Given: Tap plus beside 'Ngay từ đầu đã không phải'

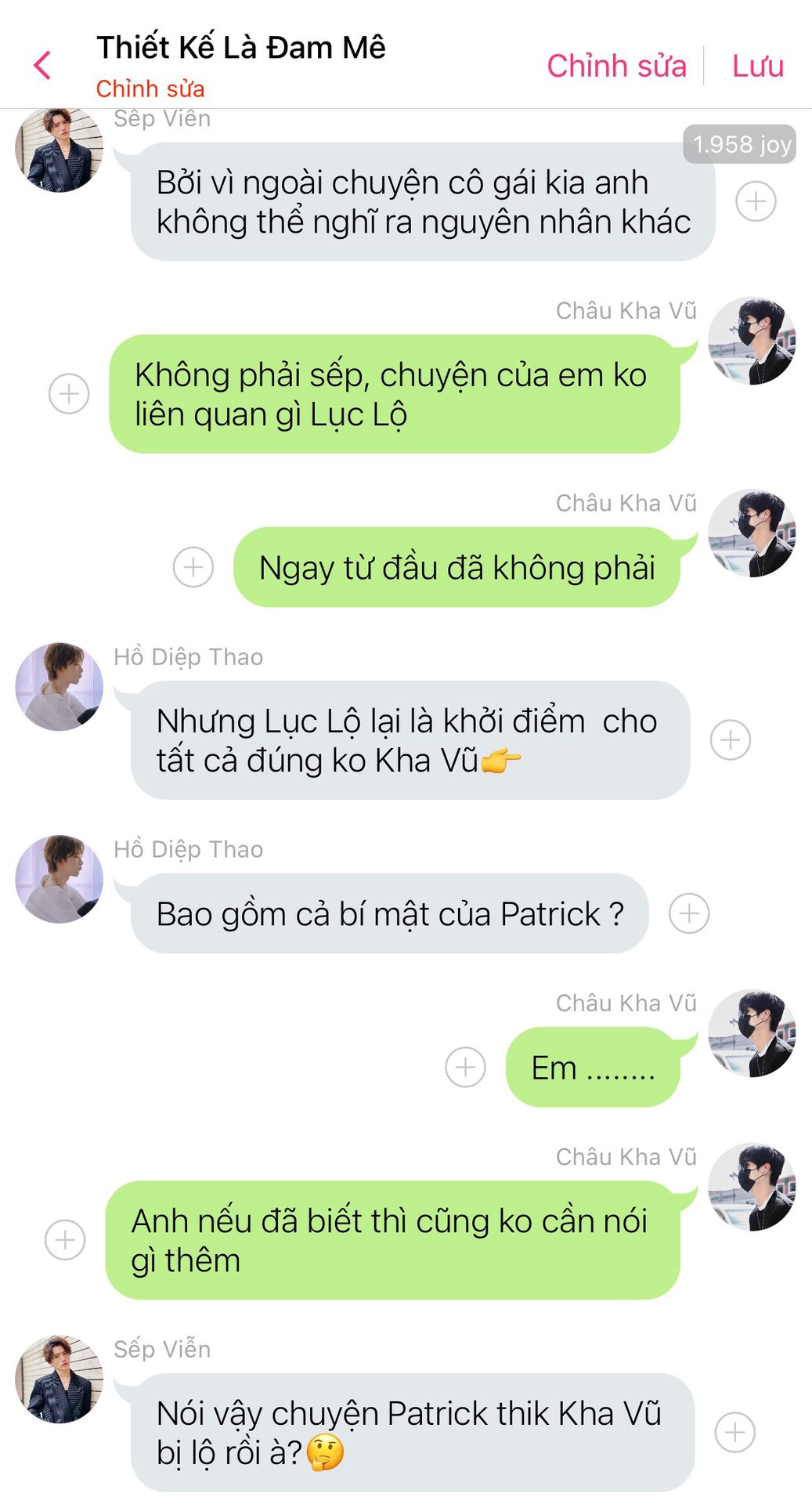Looking at the screenshot, I should coord(193,567).
